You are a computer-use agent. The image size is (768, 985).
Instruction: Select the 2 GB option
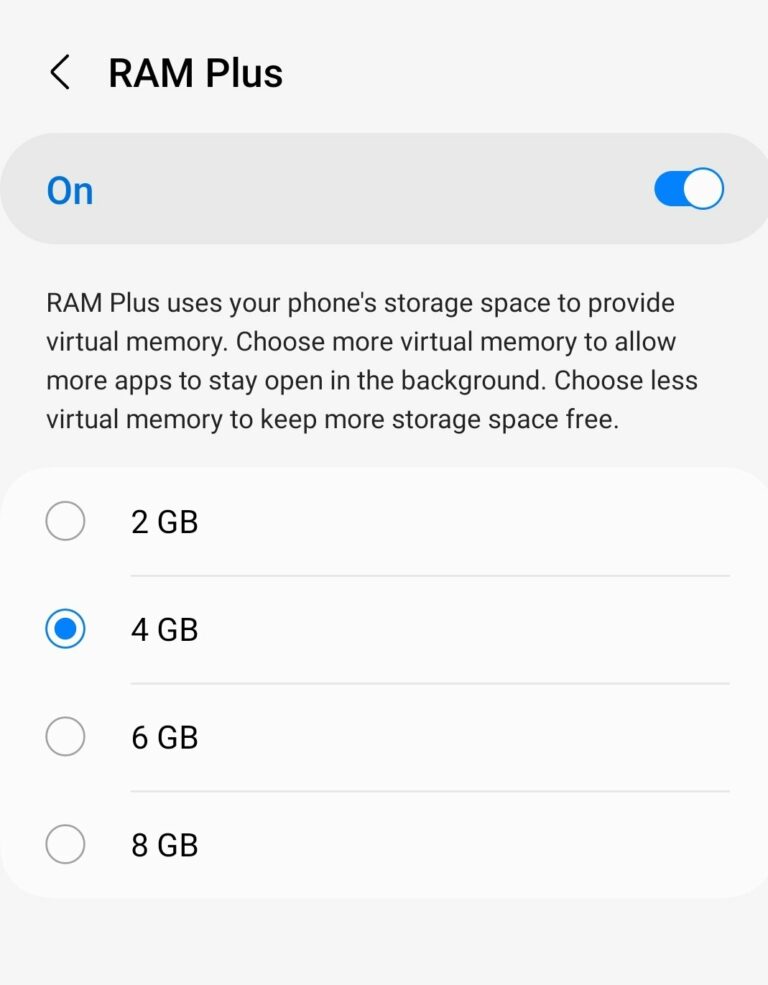[x=66, y=521]
